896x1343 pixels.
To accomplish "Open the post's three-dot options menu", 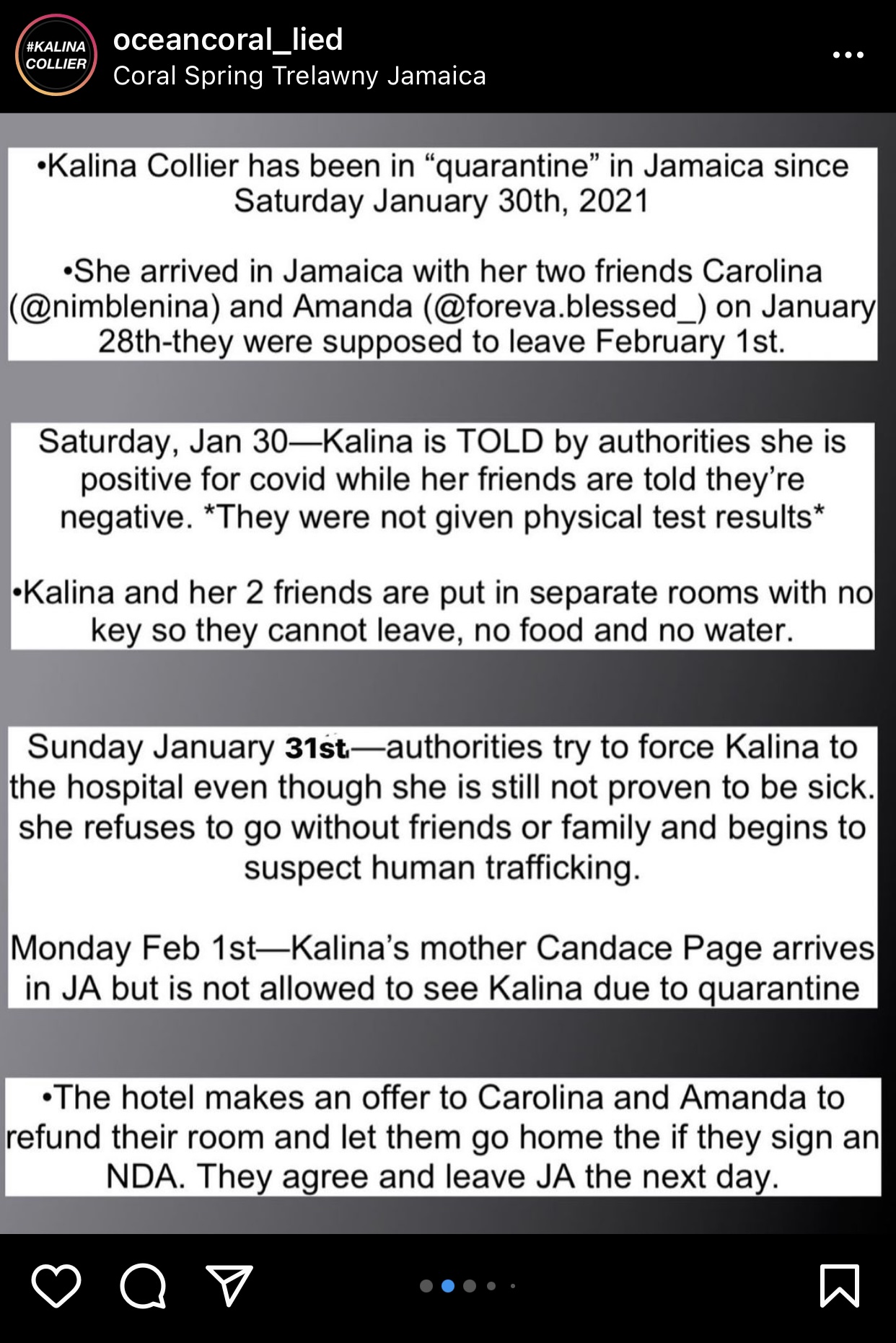I will point(848,55).
